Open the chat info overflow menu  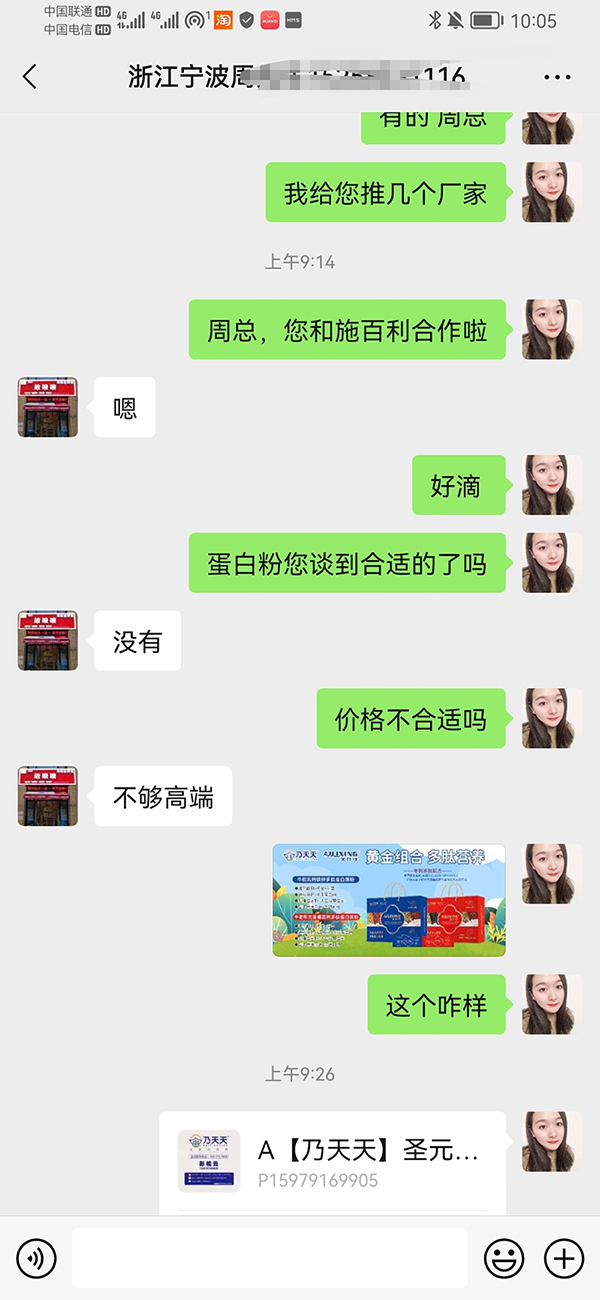coord(557,77)
